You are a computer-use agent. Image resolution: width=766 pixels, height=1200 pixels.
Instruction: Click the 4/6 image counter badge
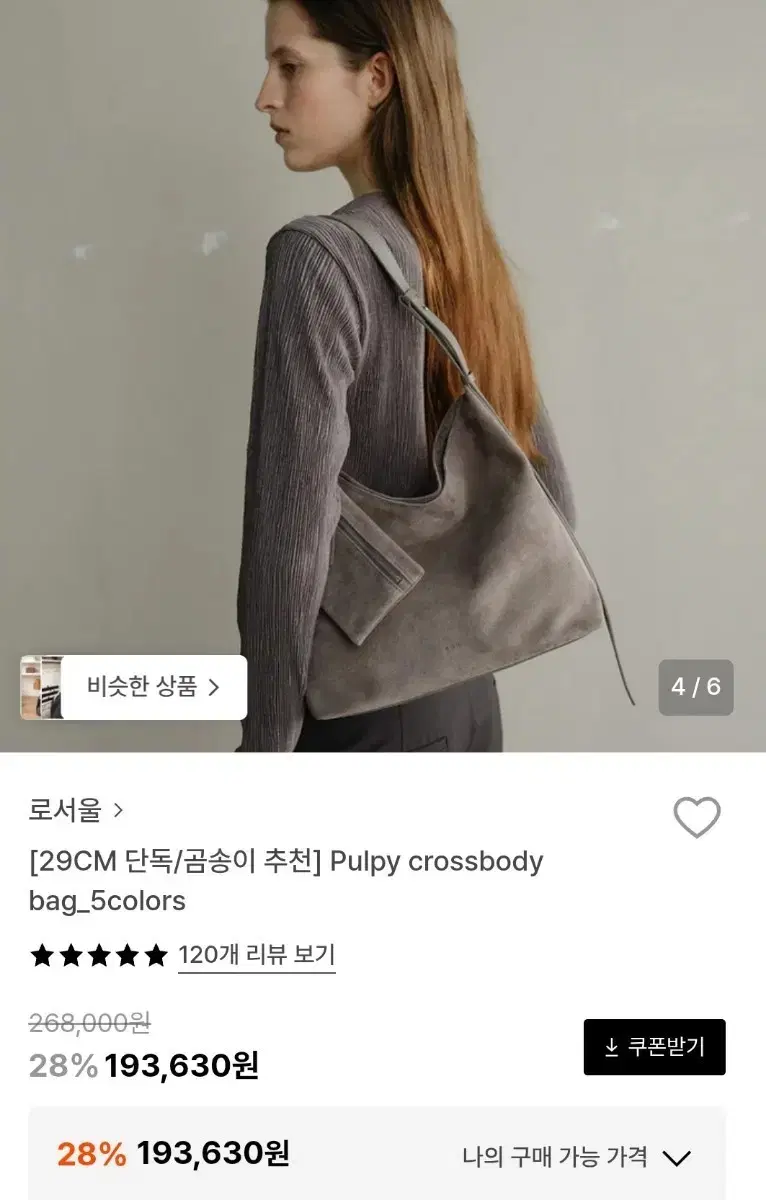(694, 687)
